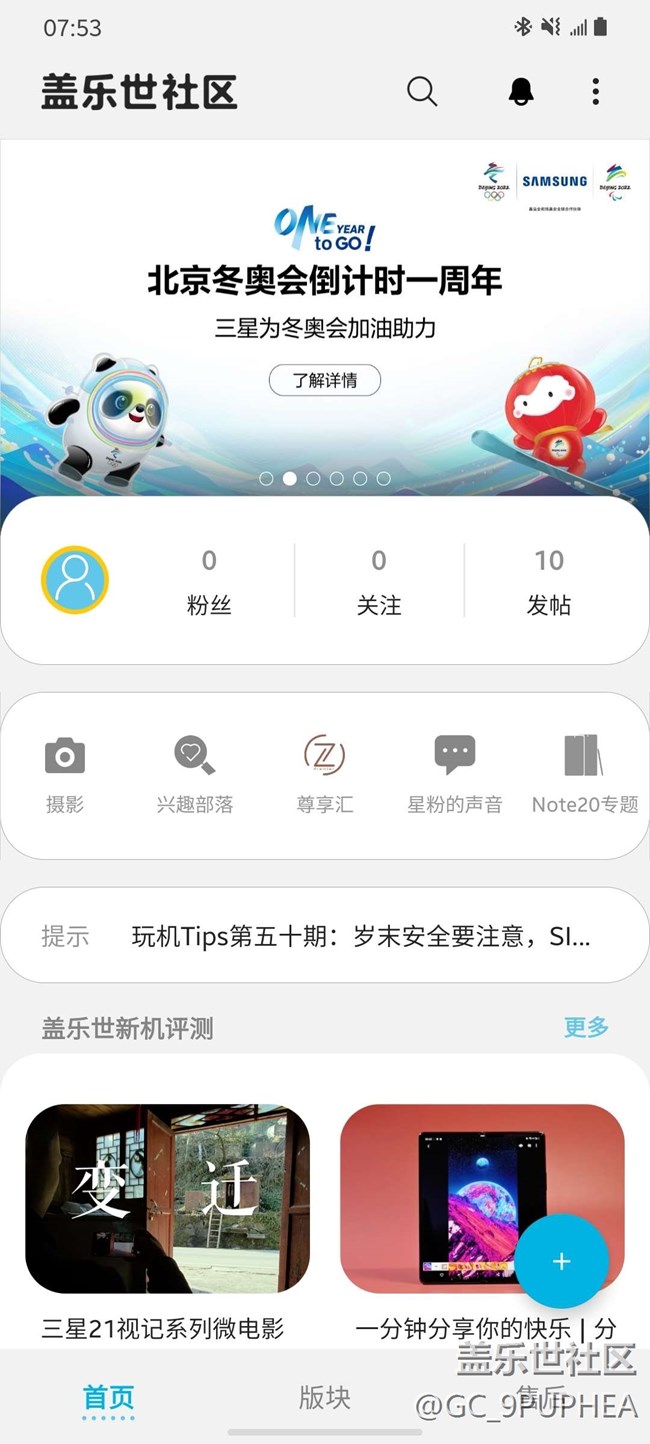Open 尊享汇 section
Screen dimensions: 650x1444
(x=324, y=773)
